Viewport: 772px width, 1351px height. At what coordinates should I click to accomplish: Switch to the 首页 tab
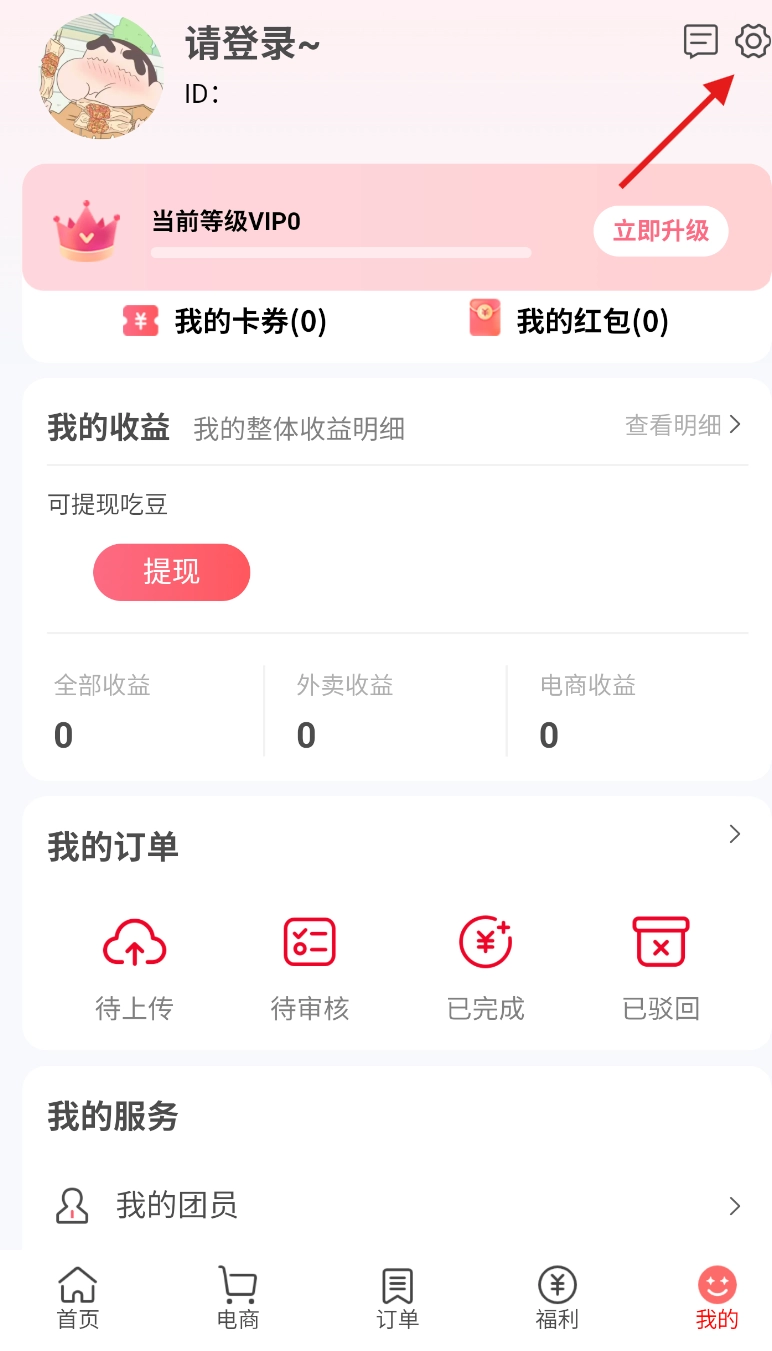point(78,1298)
